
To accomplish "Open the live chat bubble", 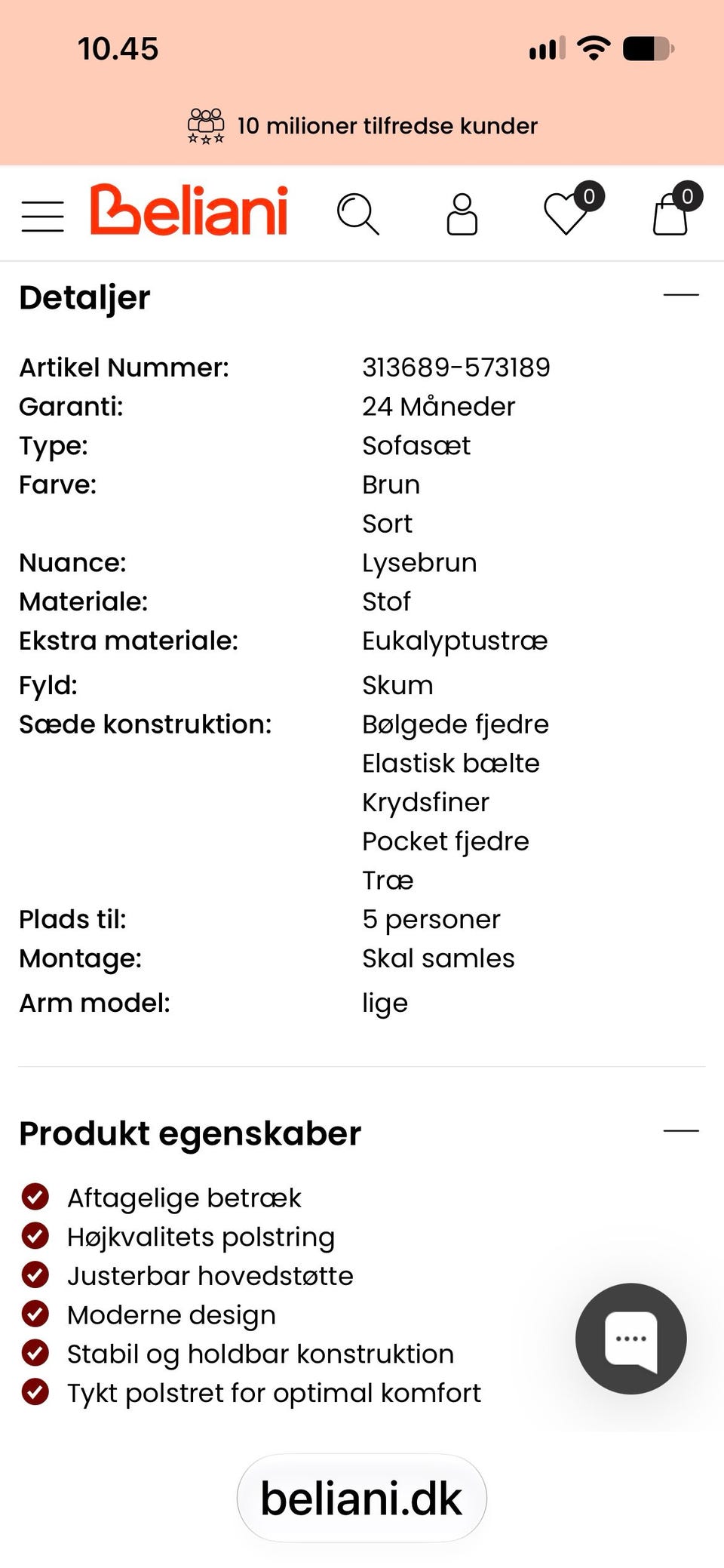I will tap(631, 1339).
